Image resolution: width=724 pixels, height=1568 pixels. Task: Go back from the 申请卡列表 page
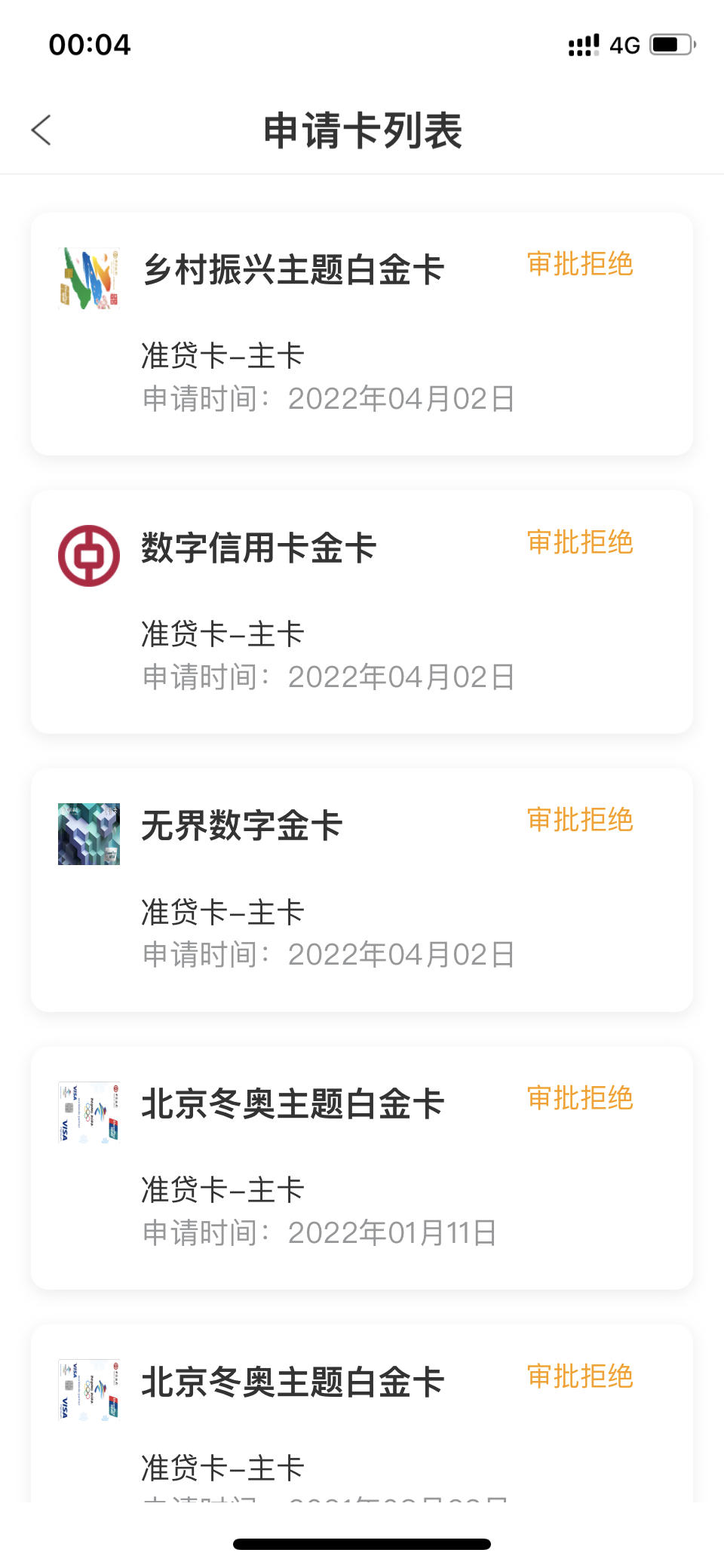41,130
